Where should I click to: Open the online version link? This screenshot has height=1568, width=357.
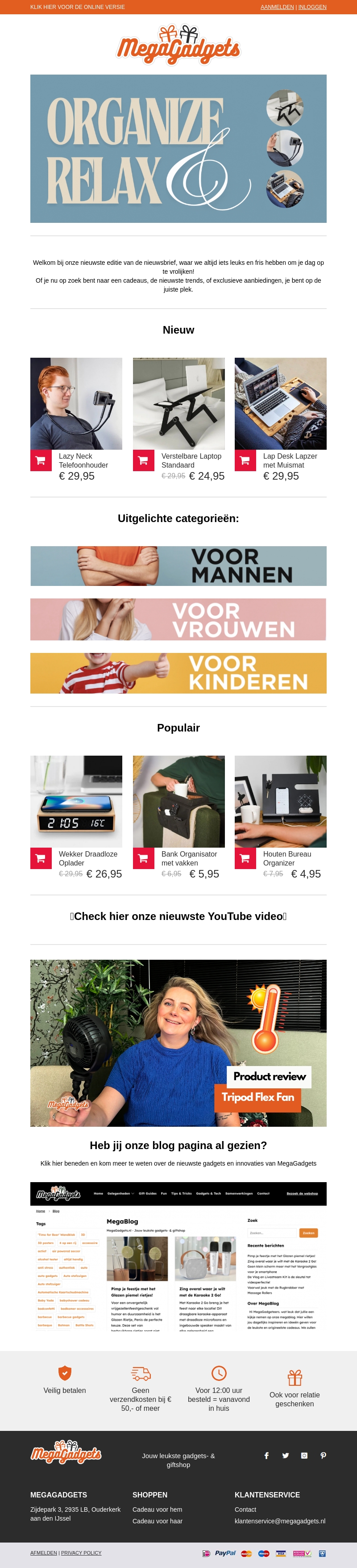pos(77,7)
